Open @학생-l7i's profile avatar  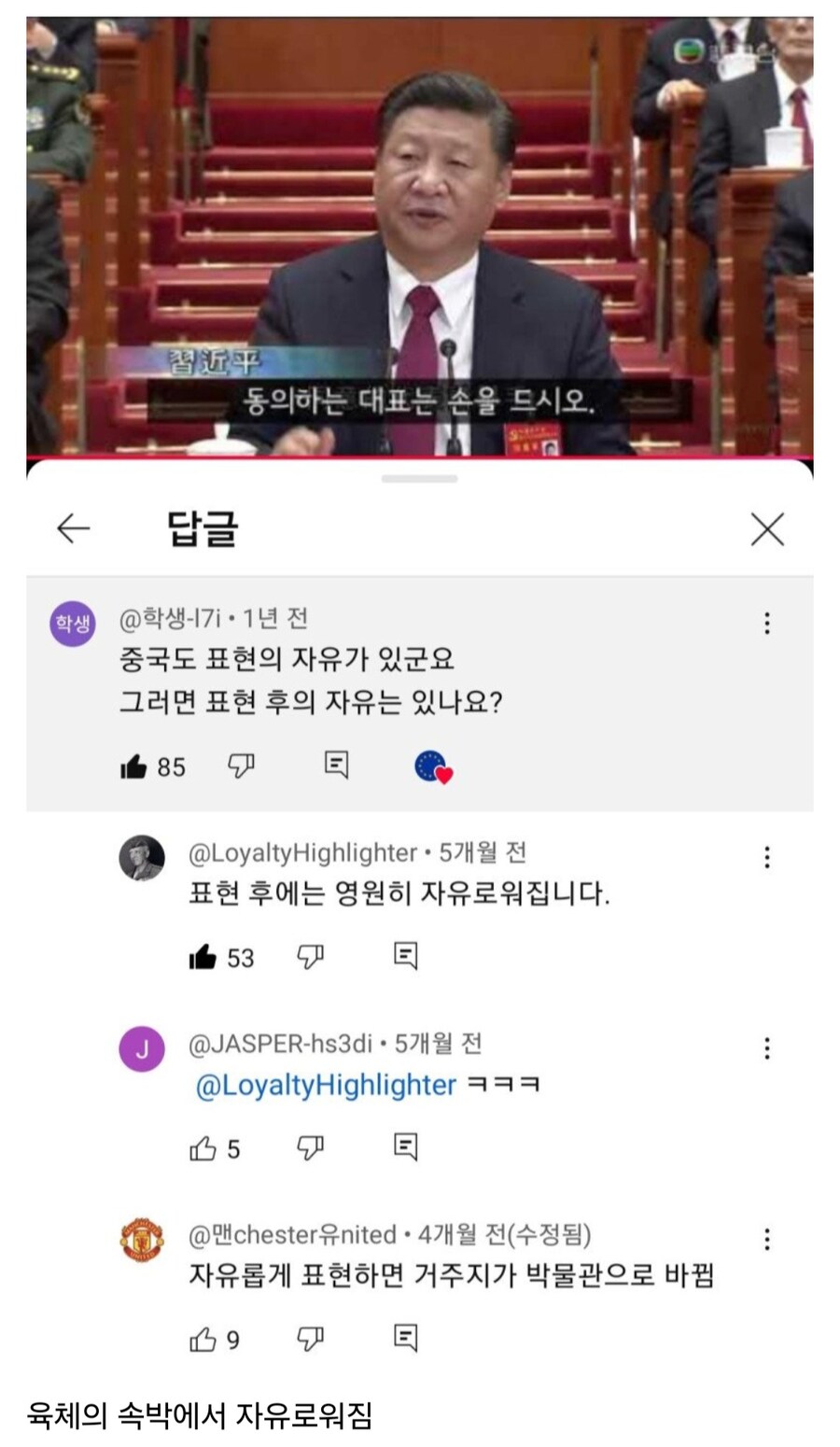72,623
